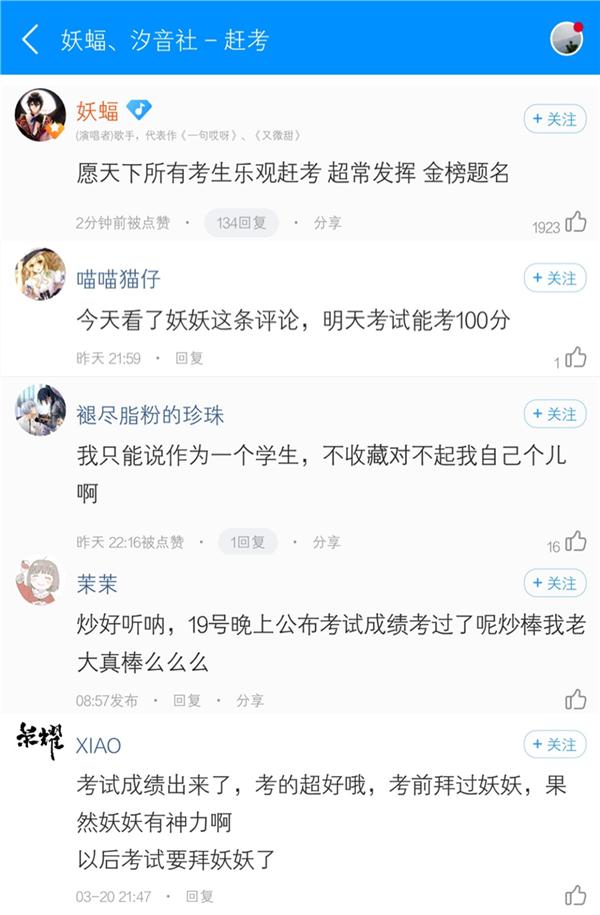Go back using the top arrow

point(31,40)
